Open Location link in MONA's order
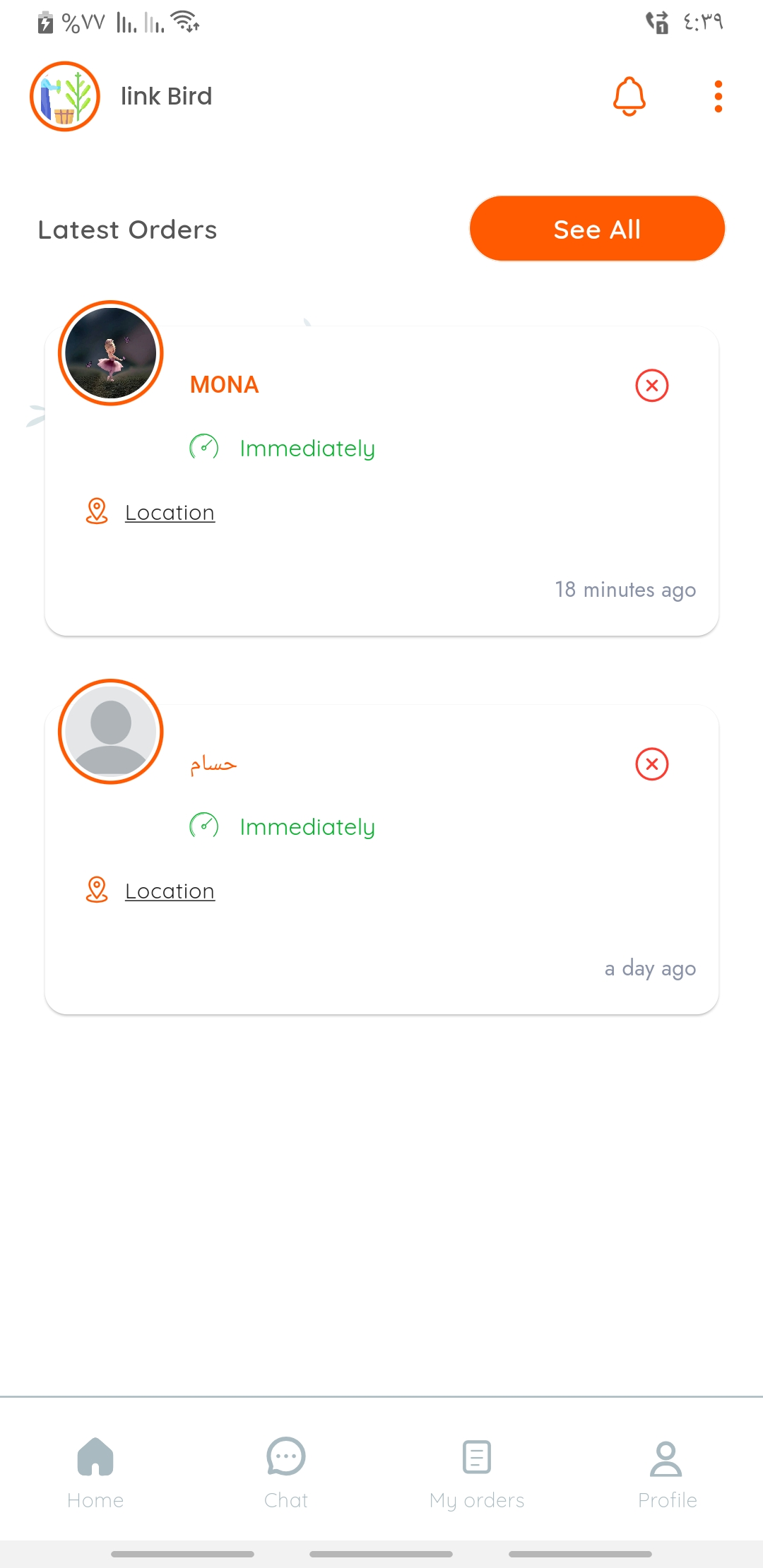Image resolution: width=763 pixels, height=1568 pixels. pyautogui.click(x=170, y=513)
